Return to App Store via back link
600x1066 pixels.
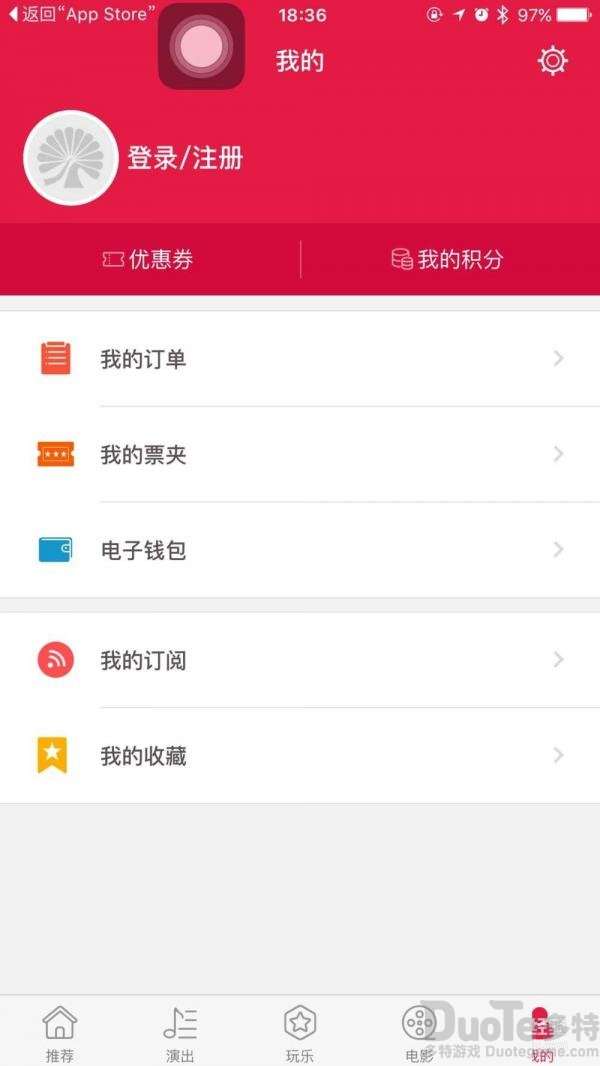coord(82,14)
